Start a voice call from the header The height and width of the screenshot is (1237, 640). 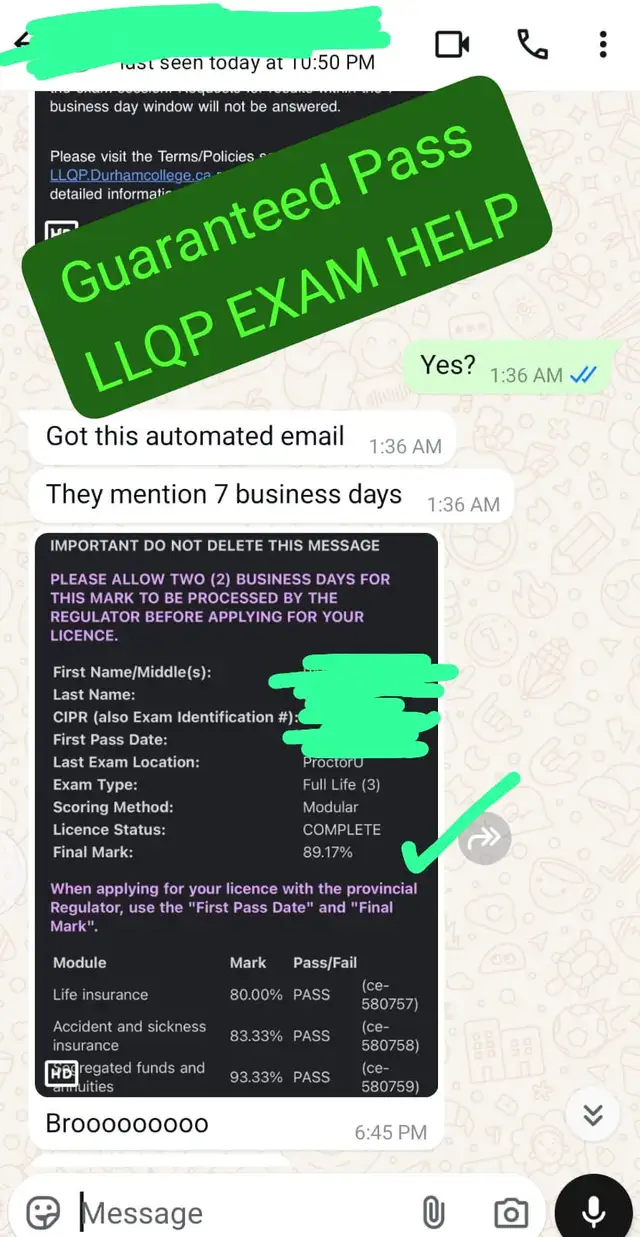[x=531, y=44]
